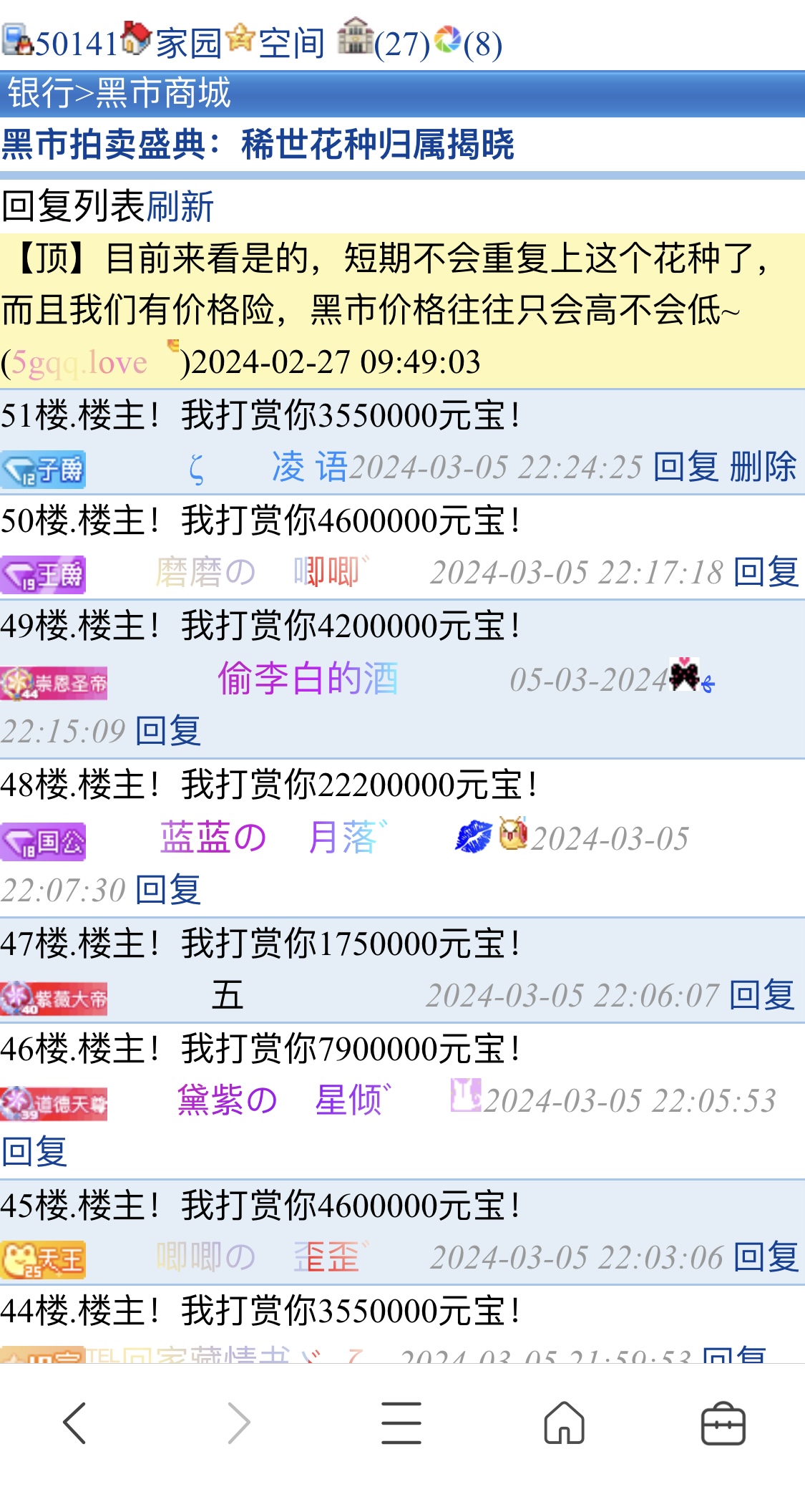The width and height of the screenshot is (805, 1512).
Task: Open the profile of 凌 语
Action: 309,467
